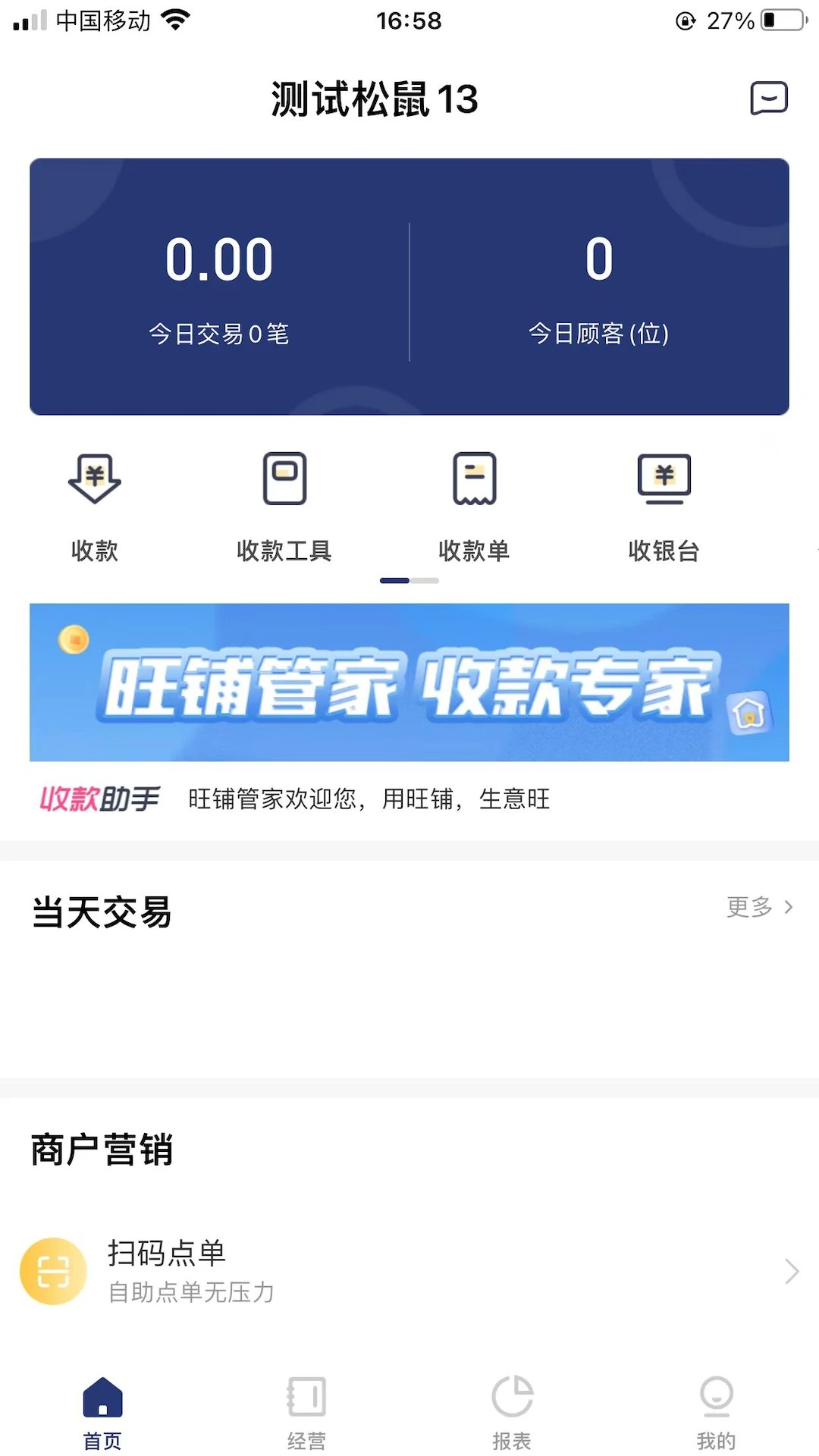Click the 收款助手 assistant logo
This screenshot has width=819, height=1456.
100,799
